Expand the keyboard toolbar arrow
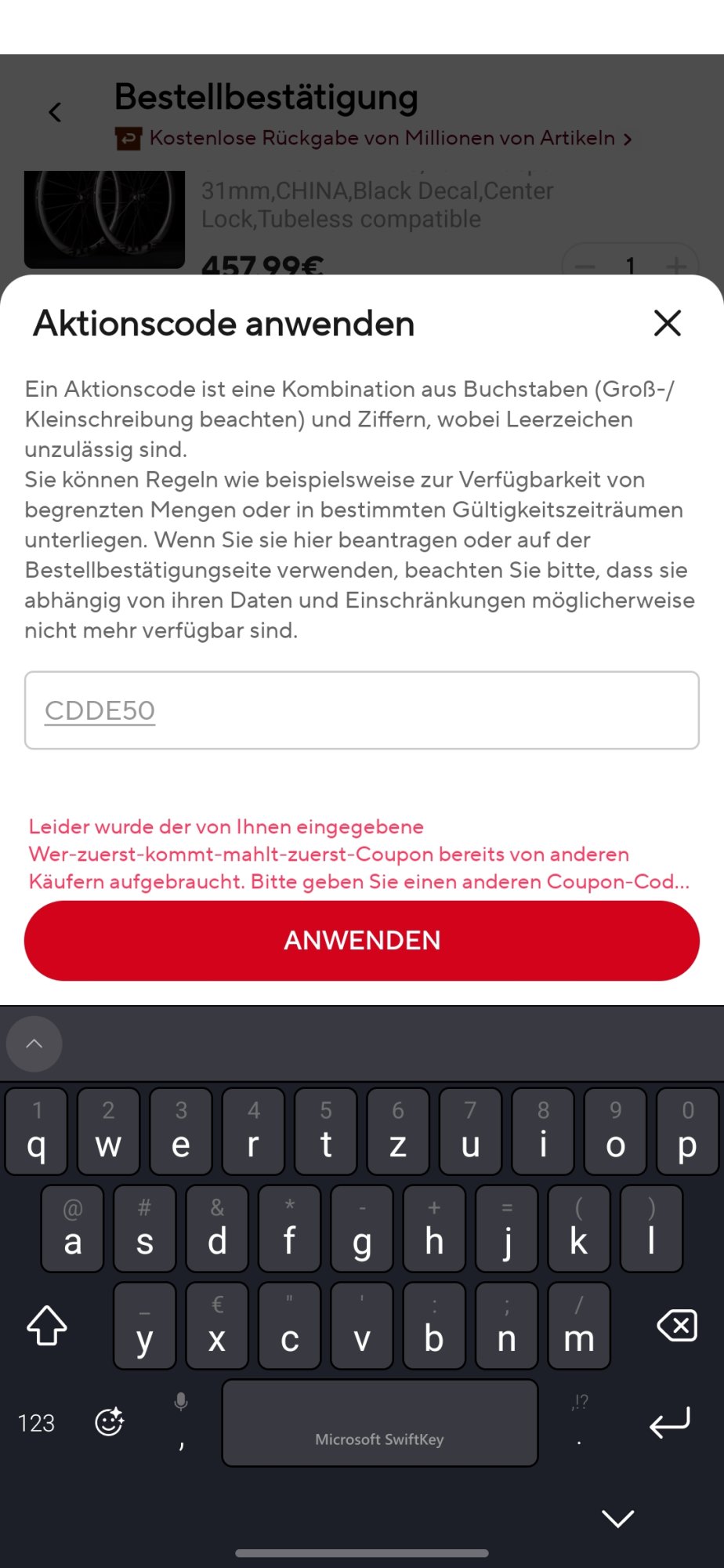The width and height of the screenshot is (724, 1568). (34, 1044)
